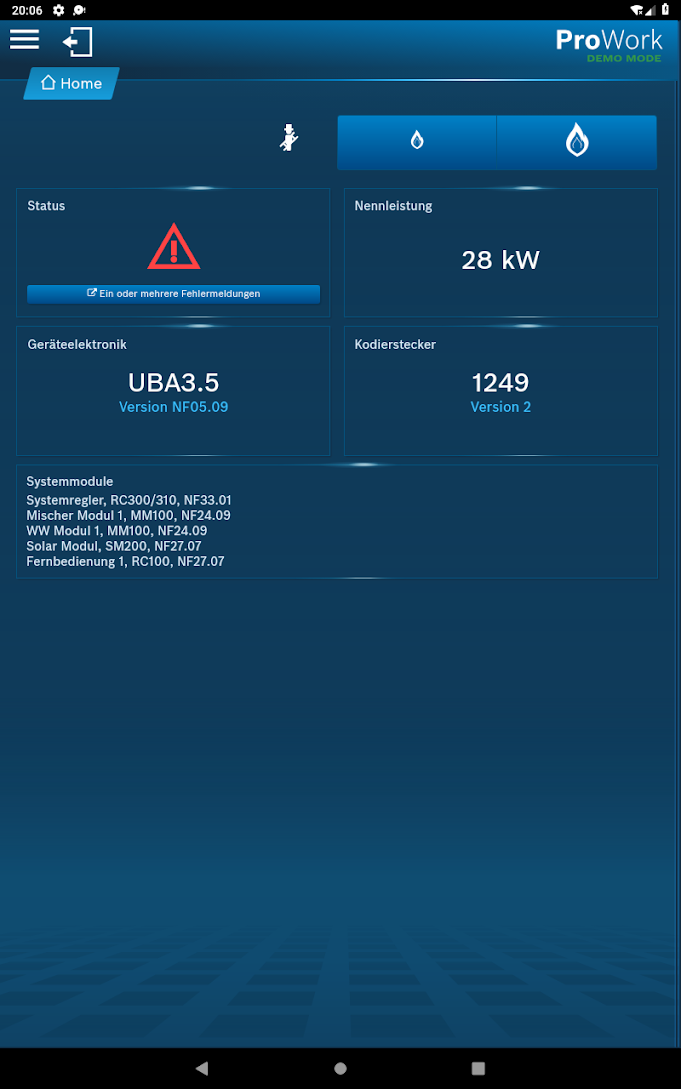681x1089 pixels.
Task: Tap the system home button
Action: point(340,1068)
